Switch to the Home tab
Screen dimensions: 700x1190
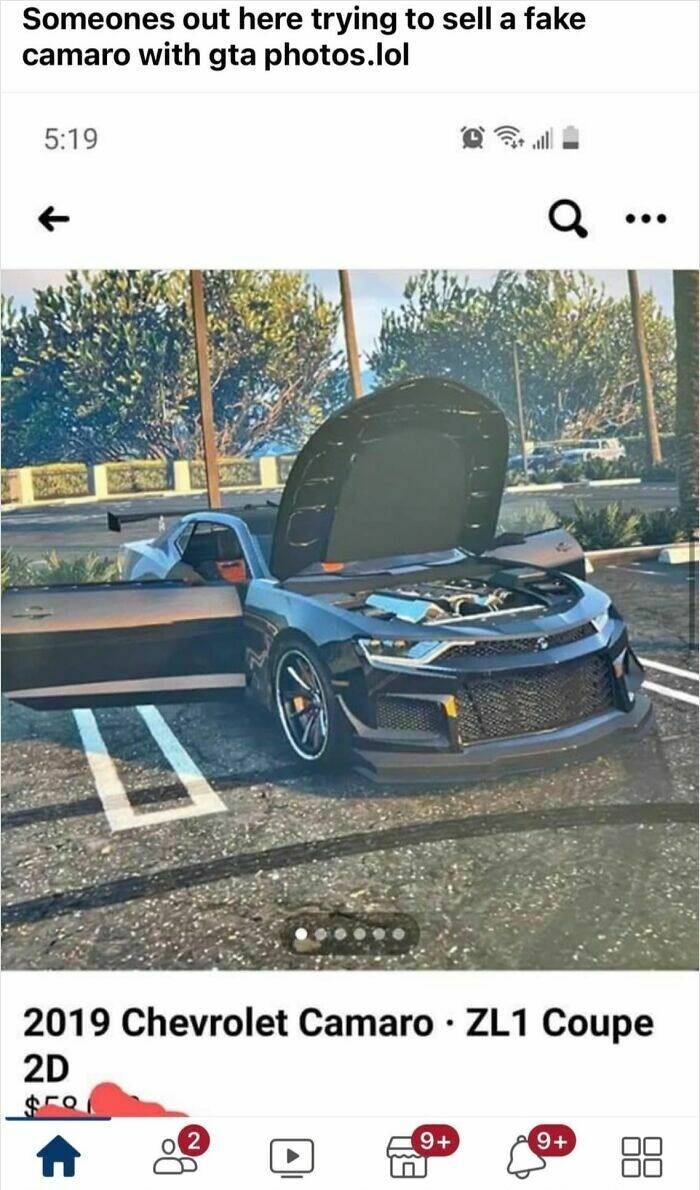click(x=58, y=1158)
